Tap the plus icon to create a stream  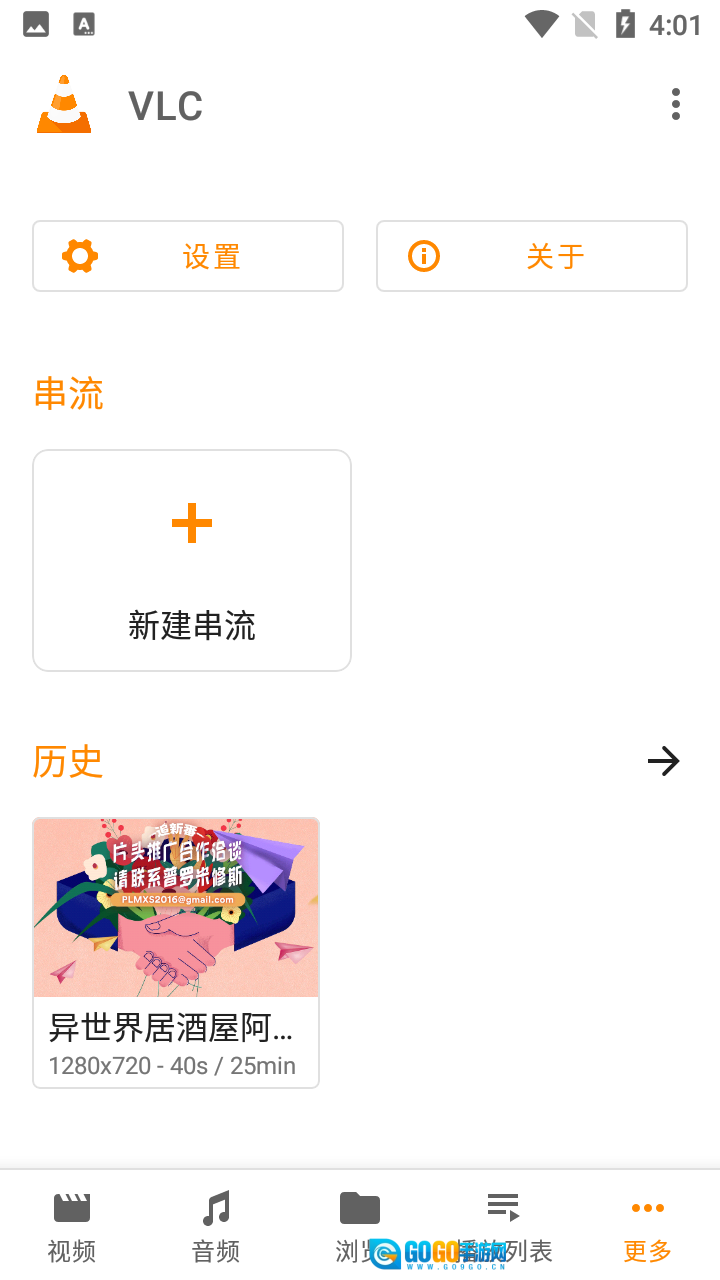pos(191,522)
